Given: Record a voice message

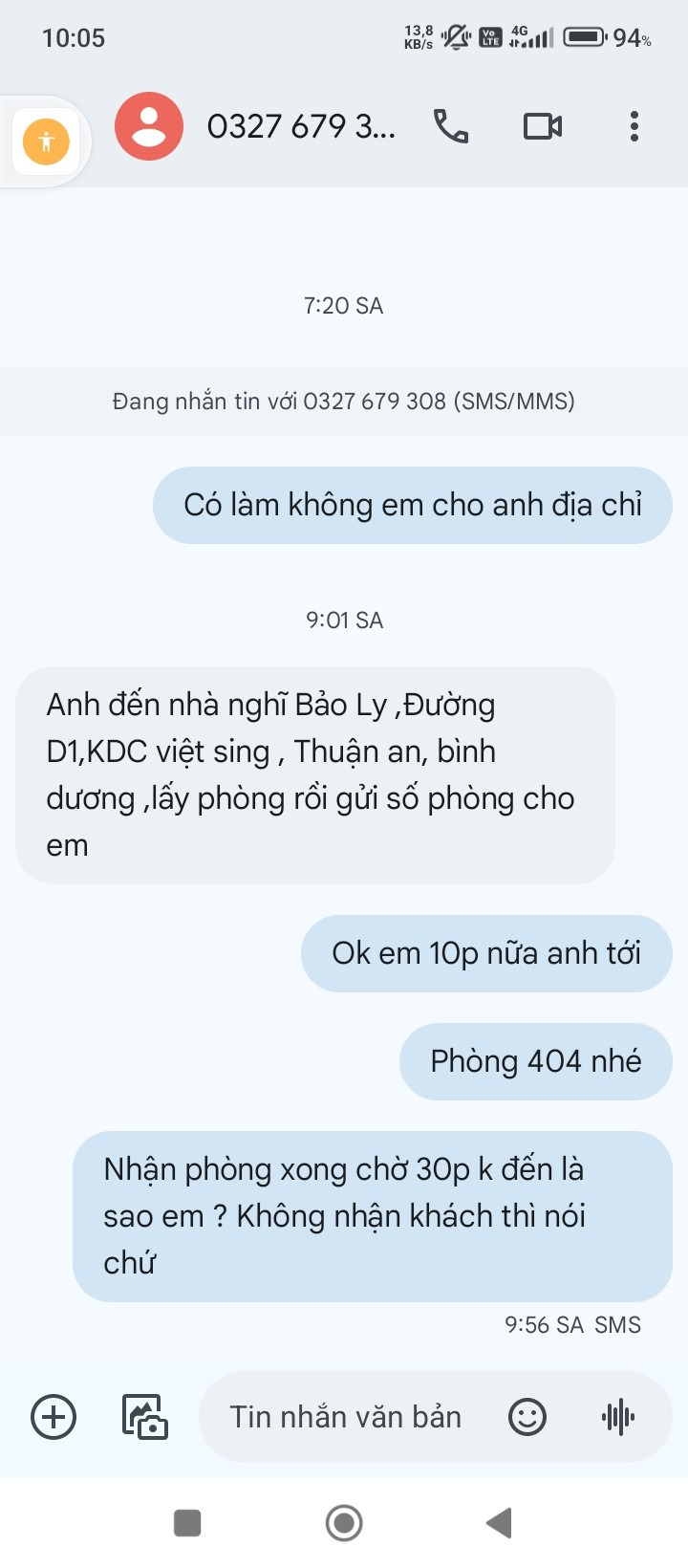Looking at the screenshot, I should click(x=618, y=1416).
